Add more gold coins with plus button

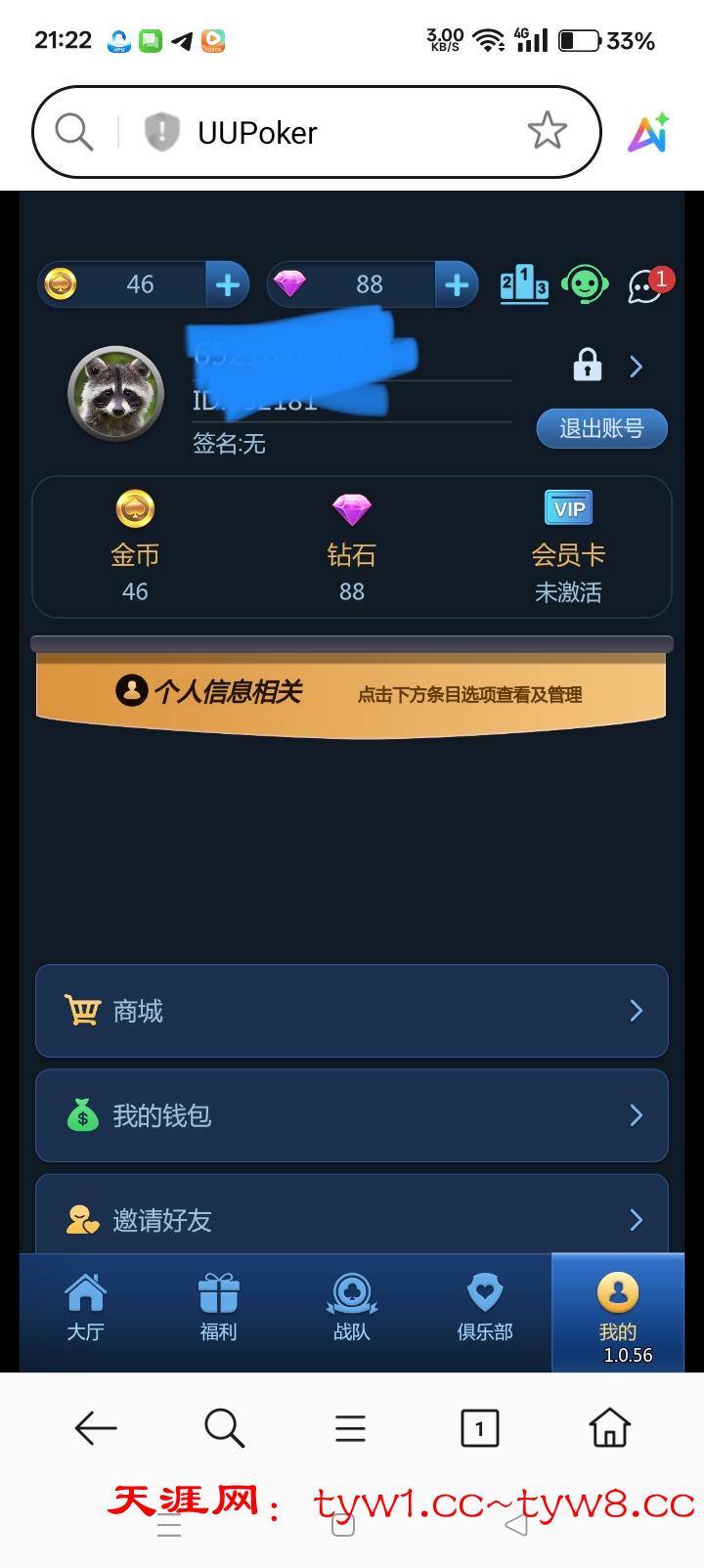coord(227,284)
